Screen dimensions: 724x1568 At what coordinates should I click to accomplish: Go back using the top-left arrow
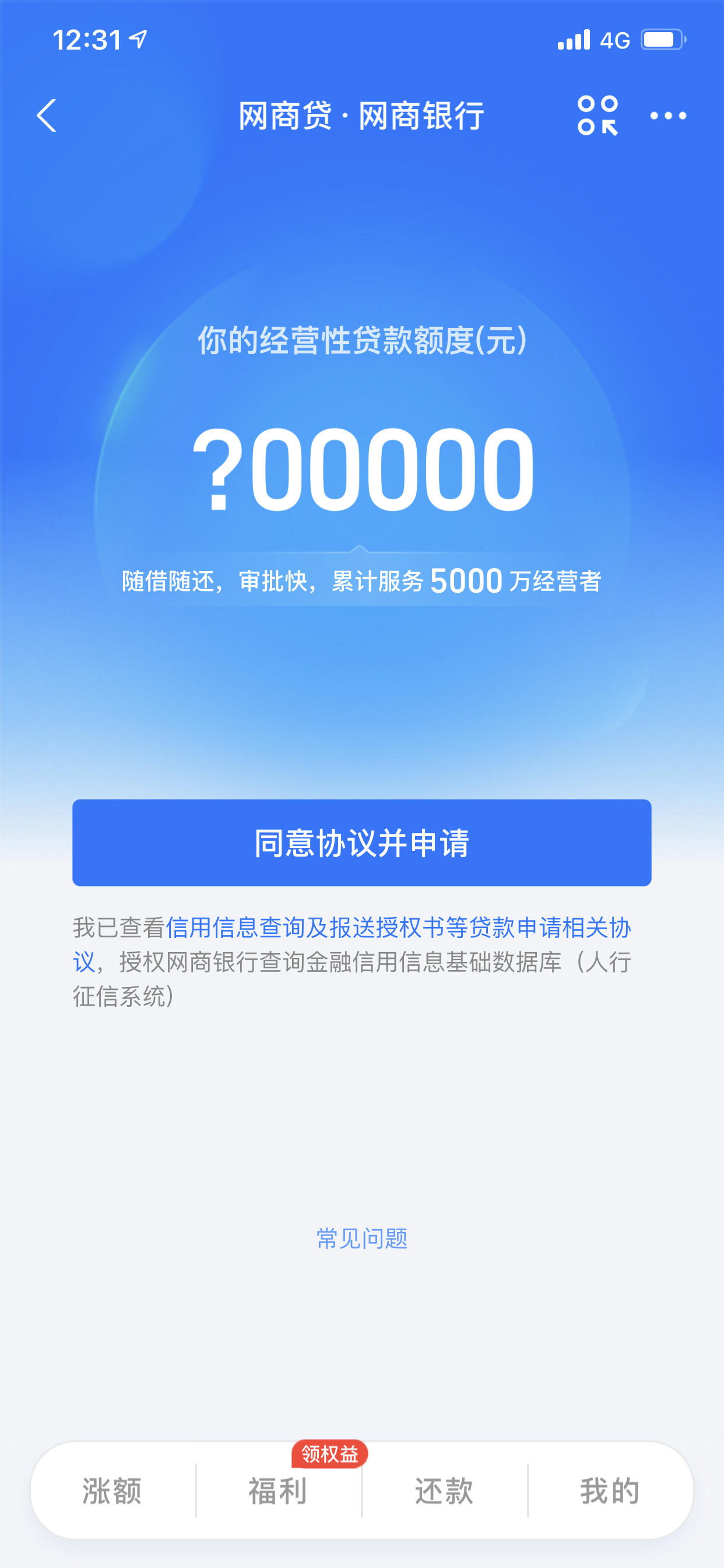point(47,116)
